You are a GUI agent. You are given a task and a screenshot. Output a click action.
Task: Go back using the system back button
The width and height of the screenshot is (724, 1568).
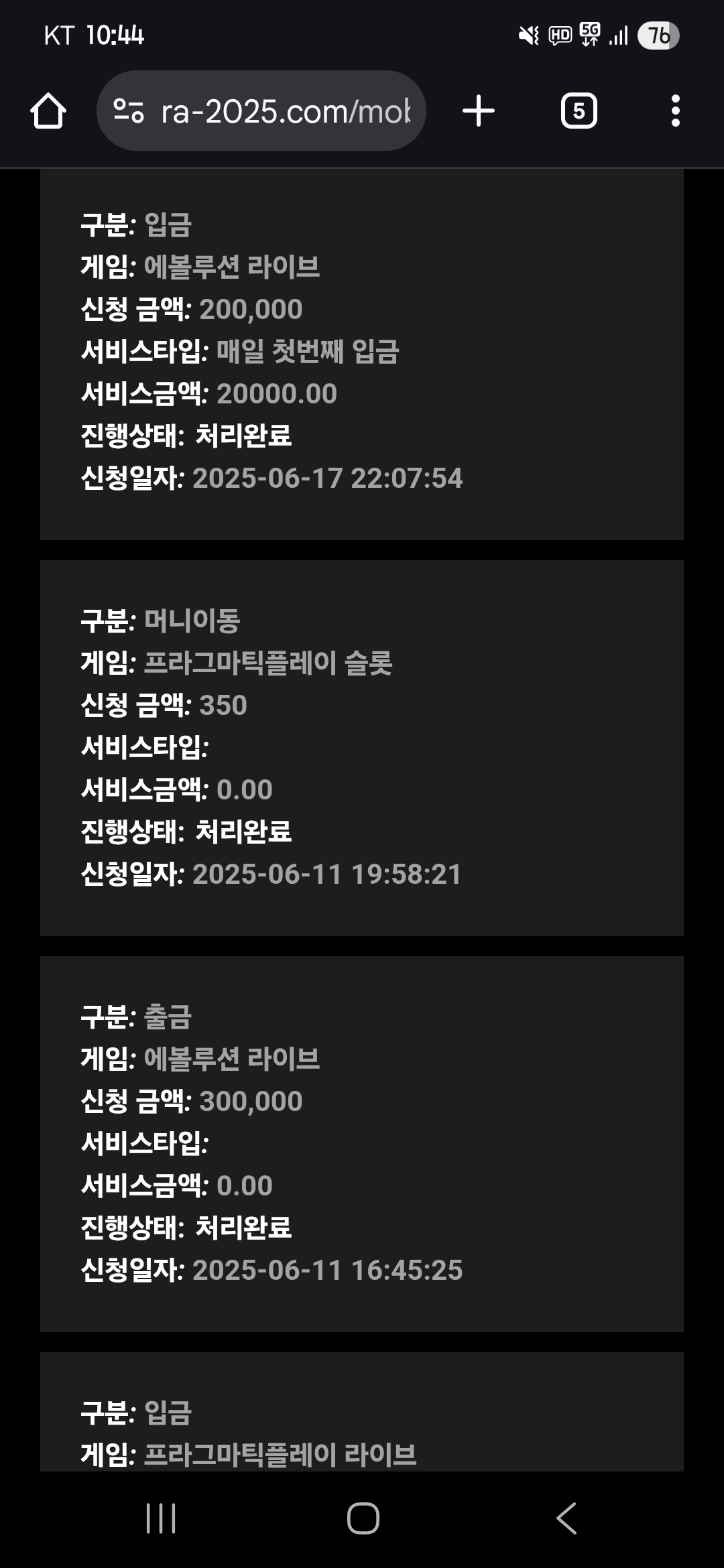click(566, 1518)
